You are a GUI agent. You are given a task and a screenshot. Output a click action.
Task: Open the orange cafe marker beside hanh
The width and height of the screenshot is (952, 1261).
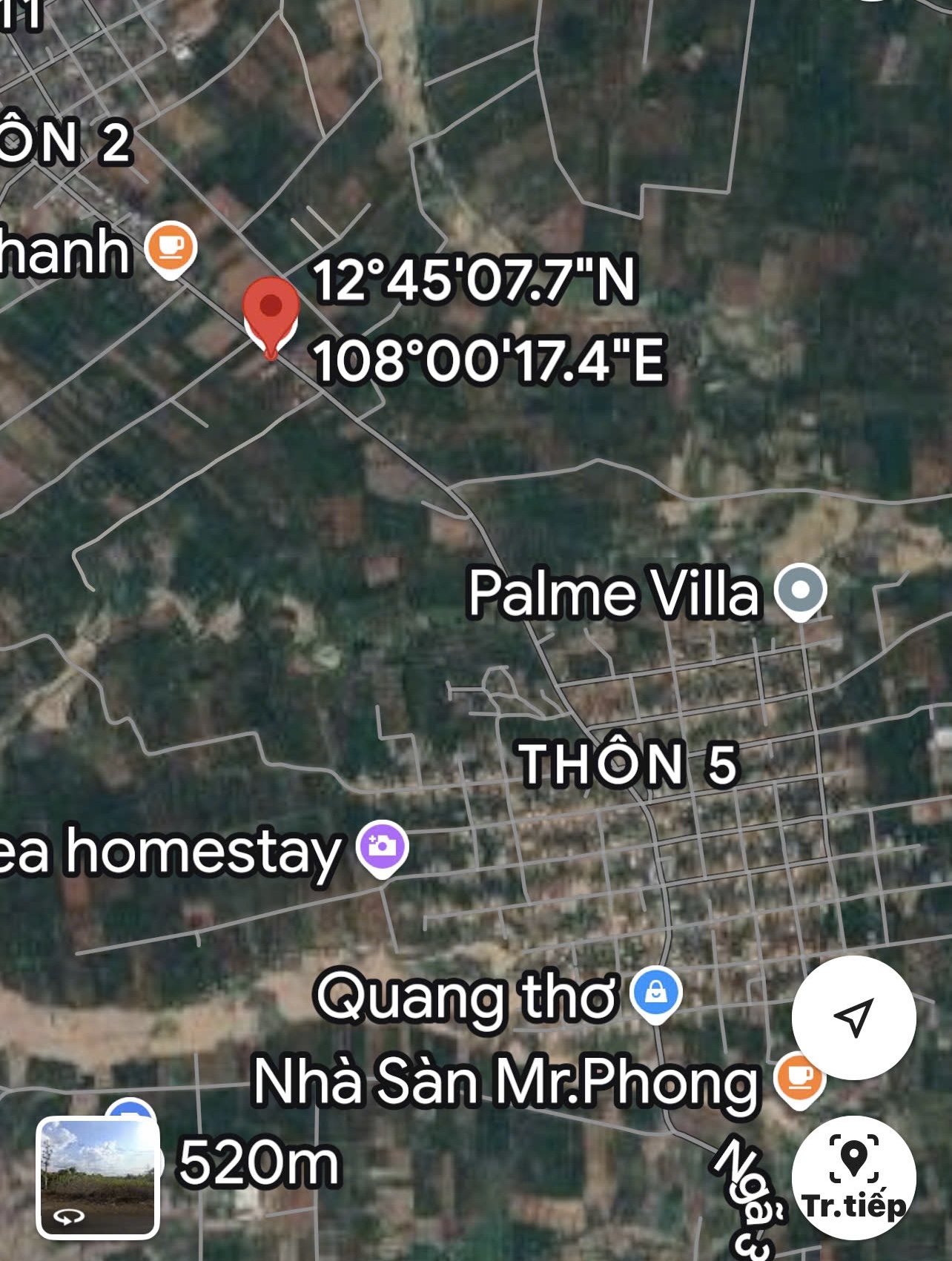click(x=171, y=248)
